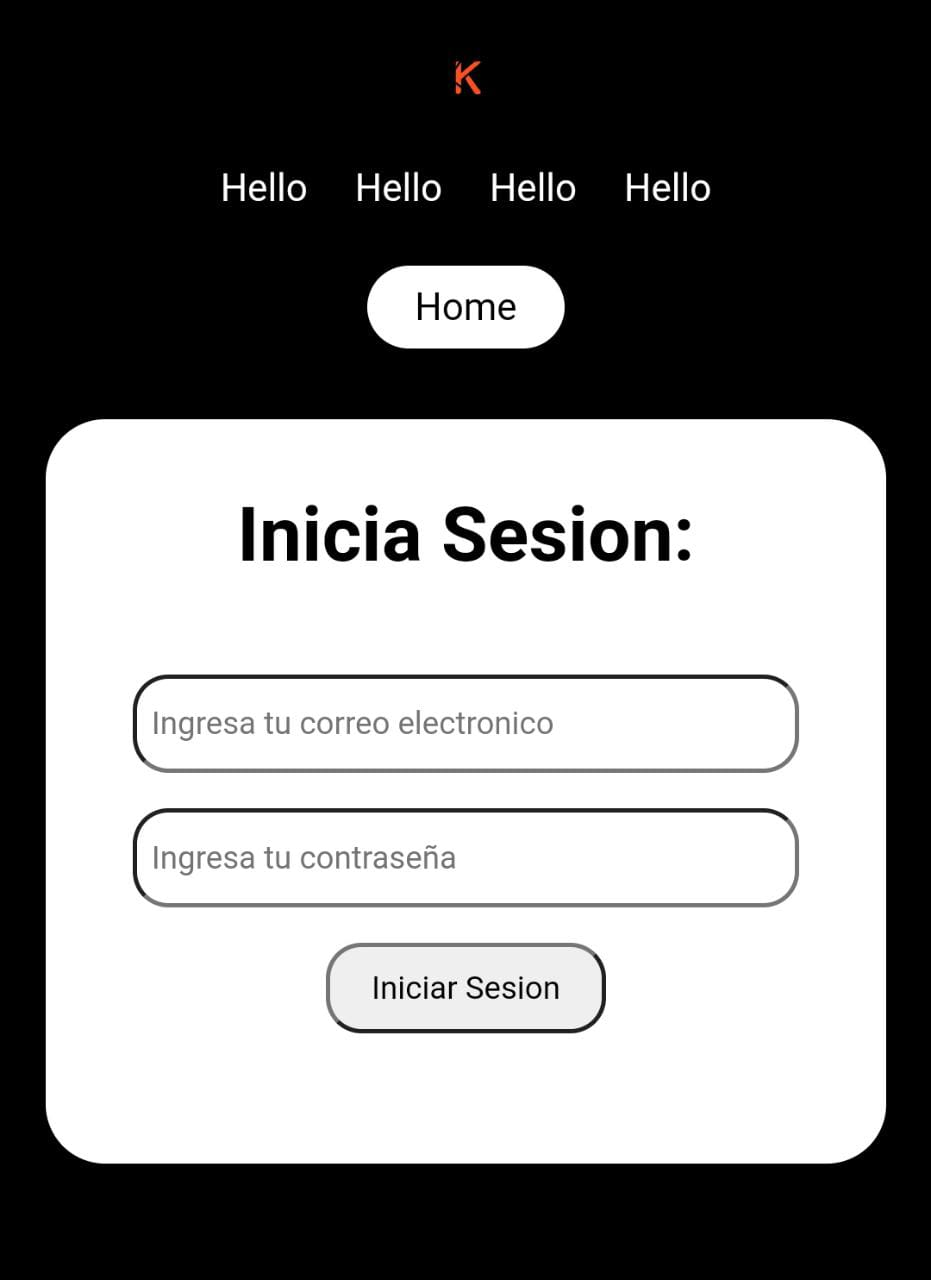Focus the Ingresa tu contraseña field

coord(465,857)
